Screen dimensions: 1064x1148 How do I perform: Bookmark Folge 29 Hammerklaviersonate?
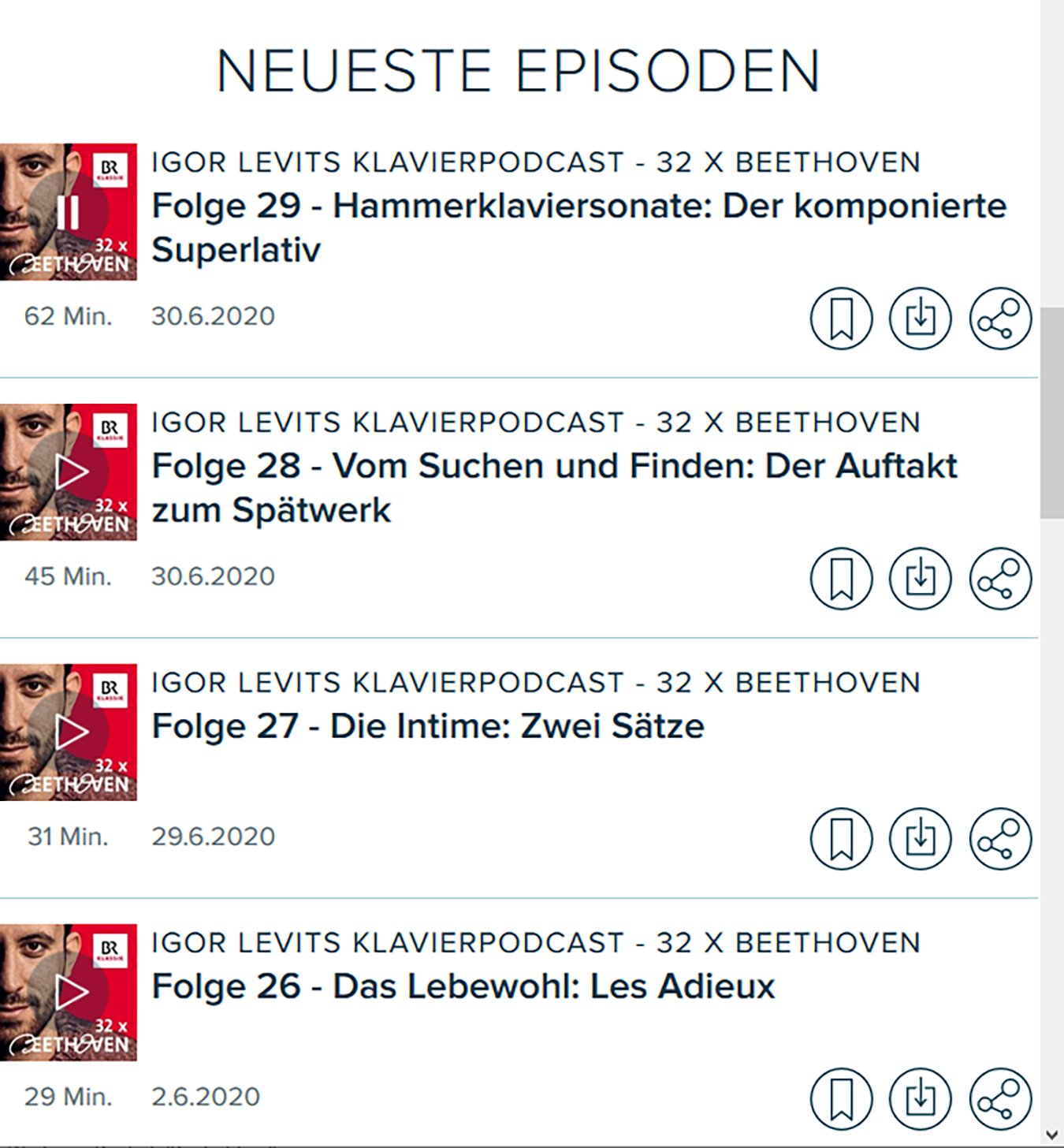pyautogui.click(x=841, y=319)
